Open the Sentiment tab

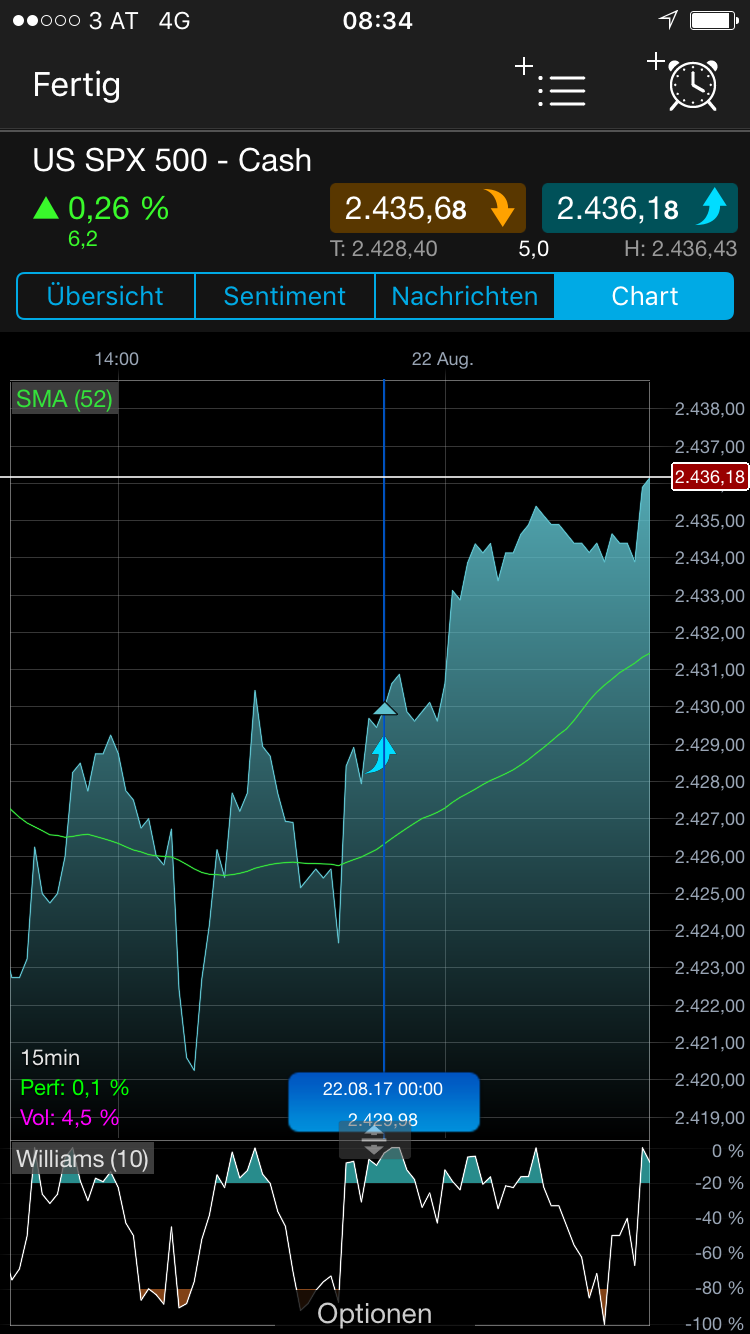[x=284, y=296]
